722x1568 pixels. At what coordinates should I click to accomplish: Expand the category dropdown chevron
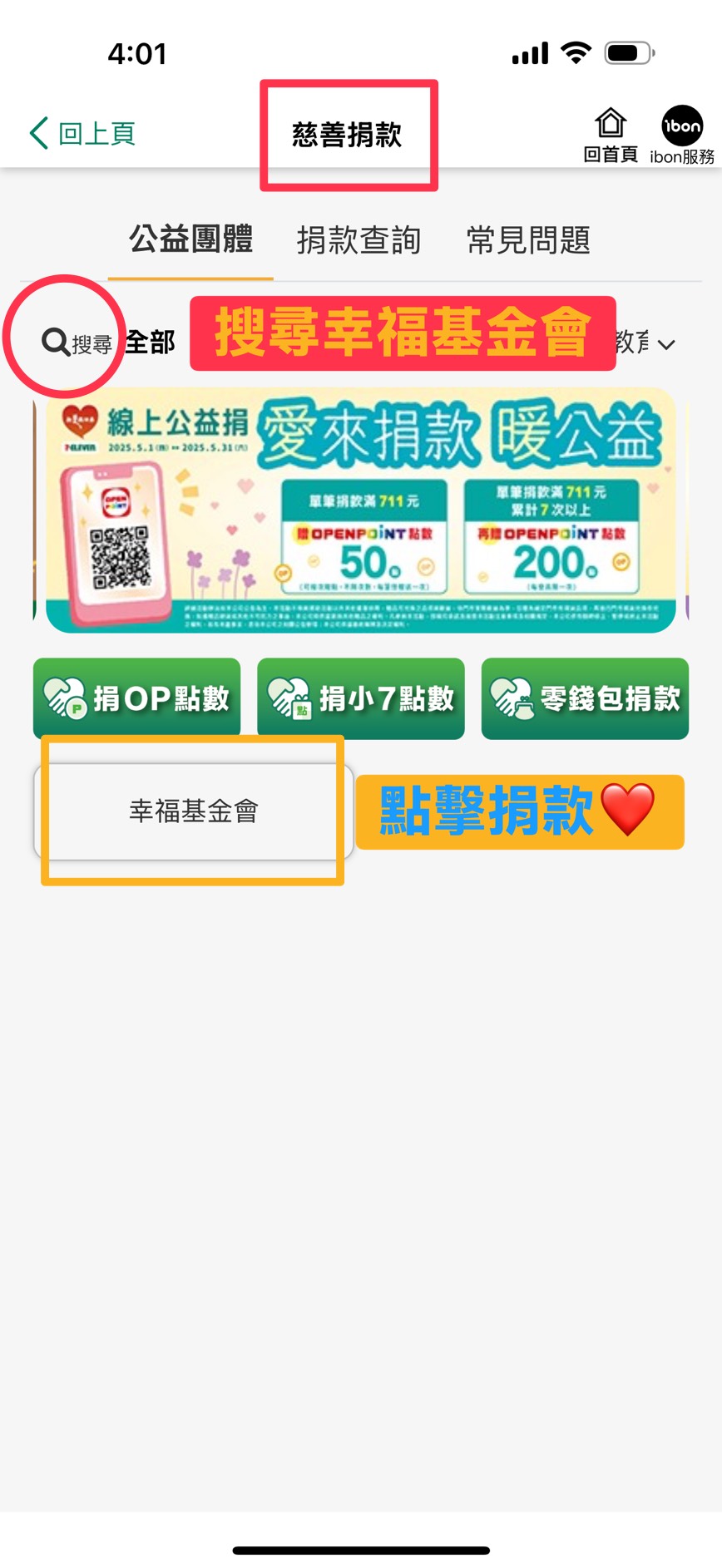[x=666, y=344]
